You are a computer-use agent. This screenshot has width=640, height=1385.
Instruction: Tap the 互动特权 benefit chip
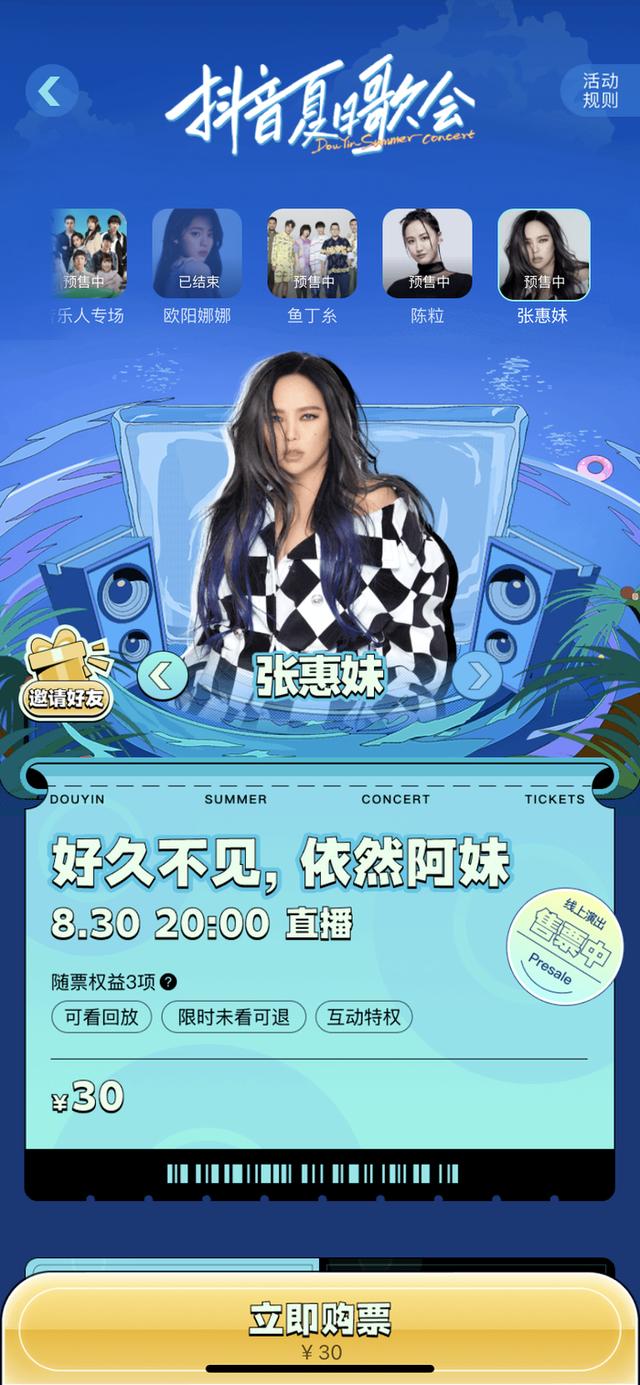[364, 1018]
